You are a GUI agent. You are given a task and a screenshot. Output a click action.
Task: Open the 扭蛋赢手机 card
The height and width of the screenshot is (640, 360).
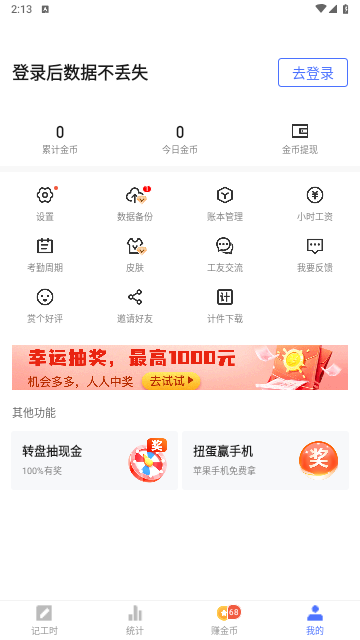[x=265, y=460]
